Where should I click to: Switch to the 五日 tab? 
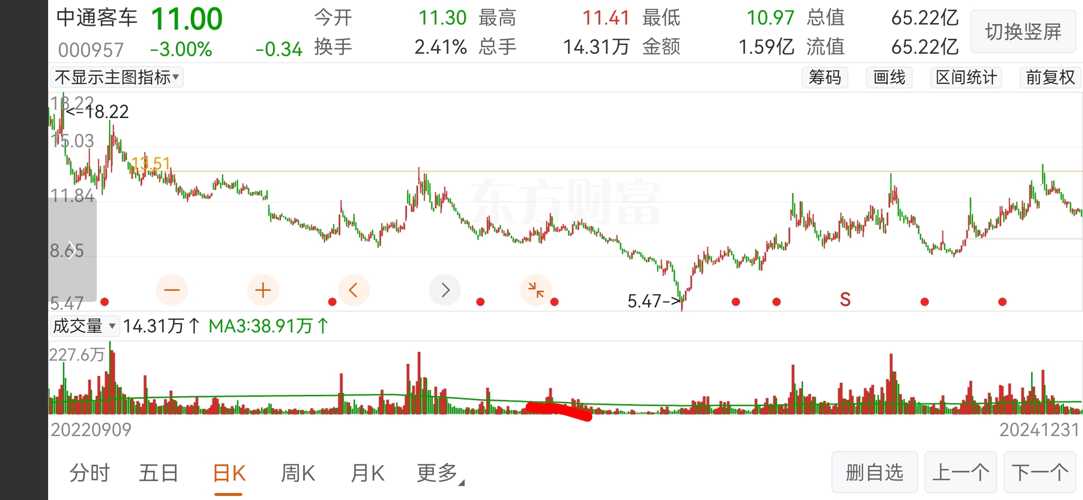(x=159, y=473)
